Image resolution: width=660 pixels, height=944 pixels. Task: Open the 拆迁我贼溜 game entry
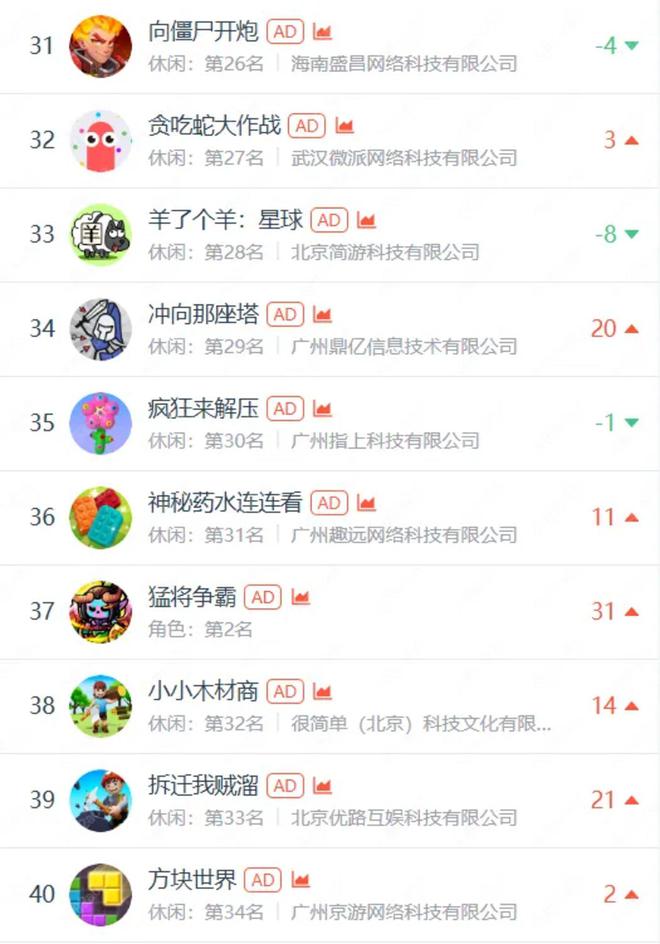coord(203,786)
